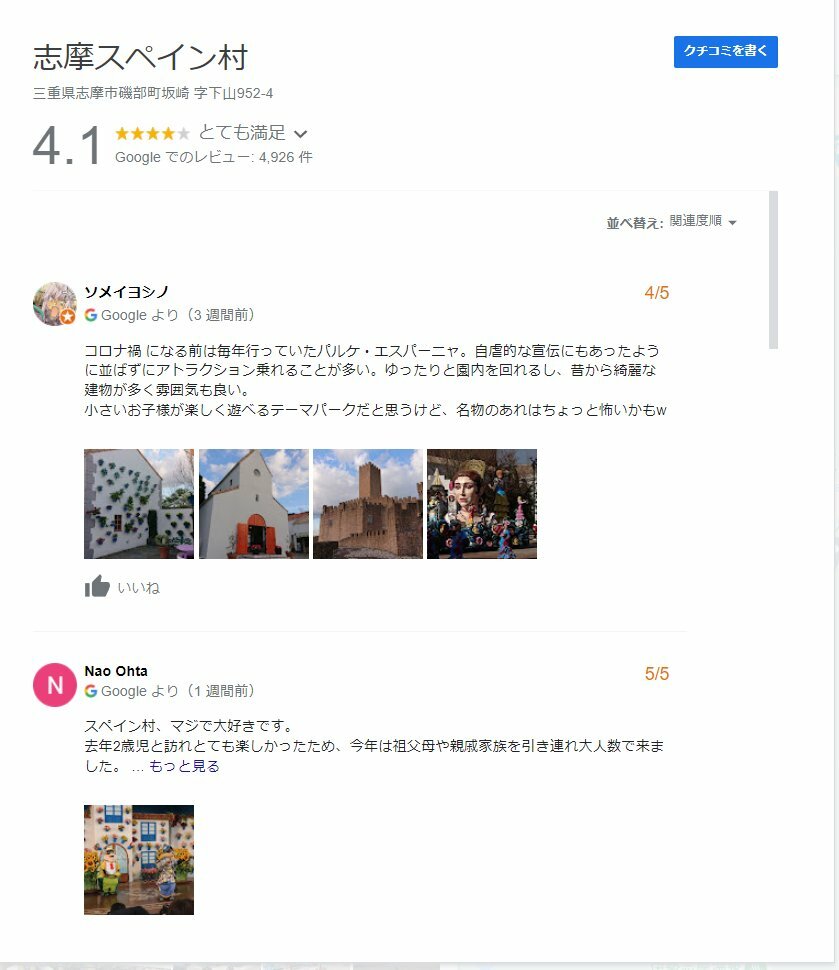Open Nao Ohta's stage show photo
Image resolution: width=839 pixels, height=970 pixels.
click(139, 859)
